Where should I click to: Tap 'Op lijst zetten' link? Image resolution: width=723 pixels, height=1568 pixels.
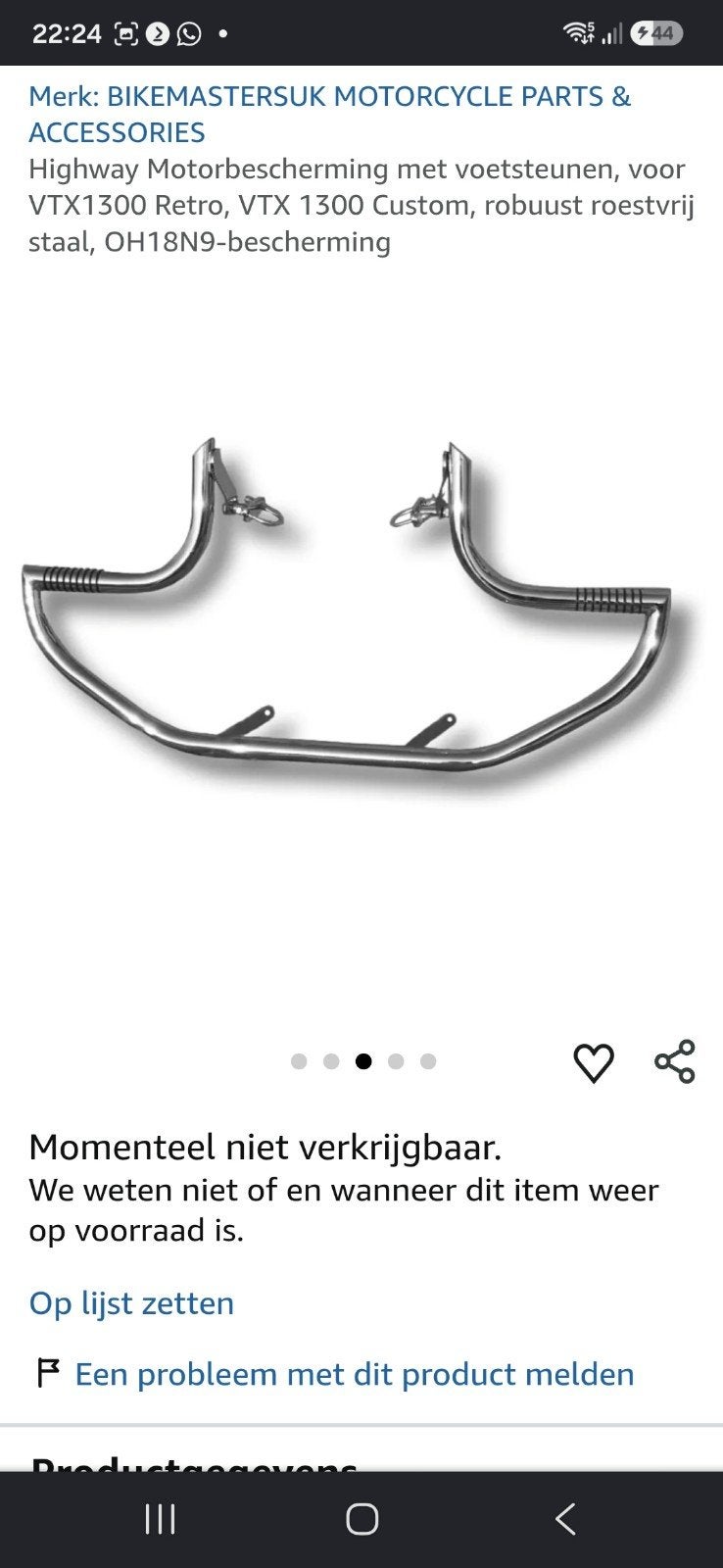coord(131,1303)
